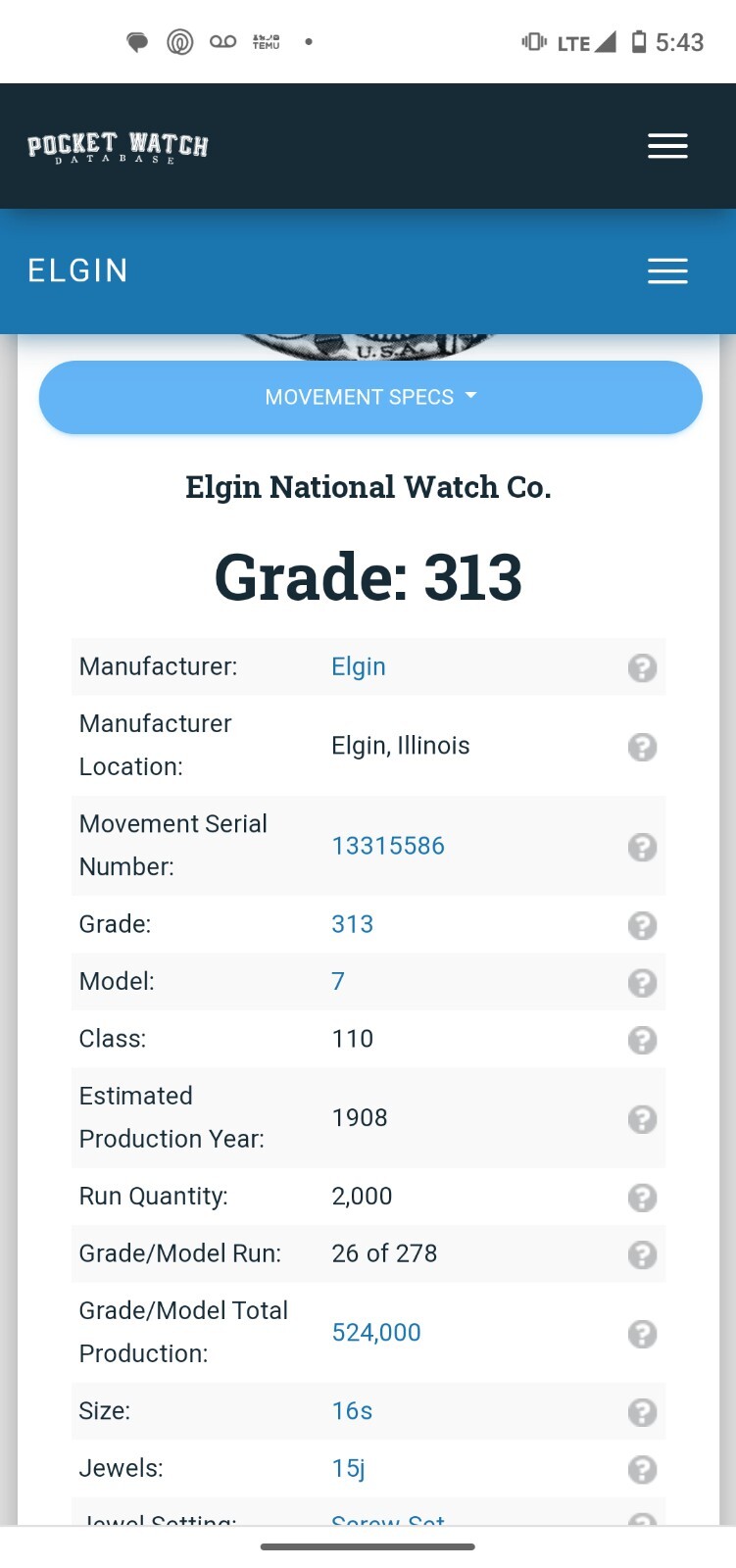Open serial number 13315586 link
This screenshot has height=1568, width=736.
(388, 846)
